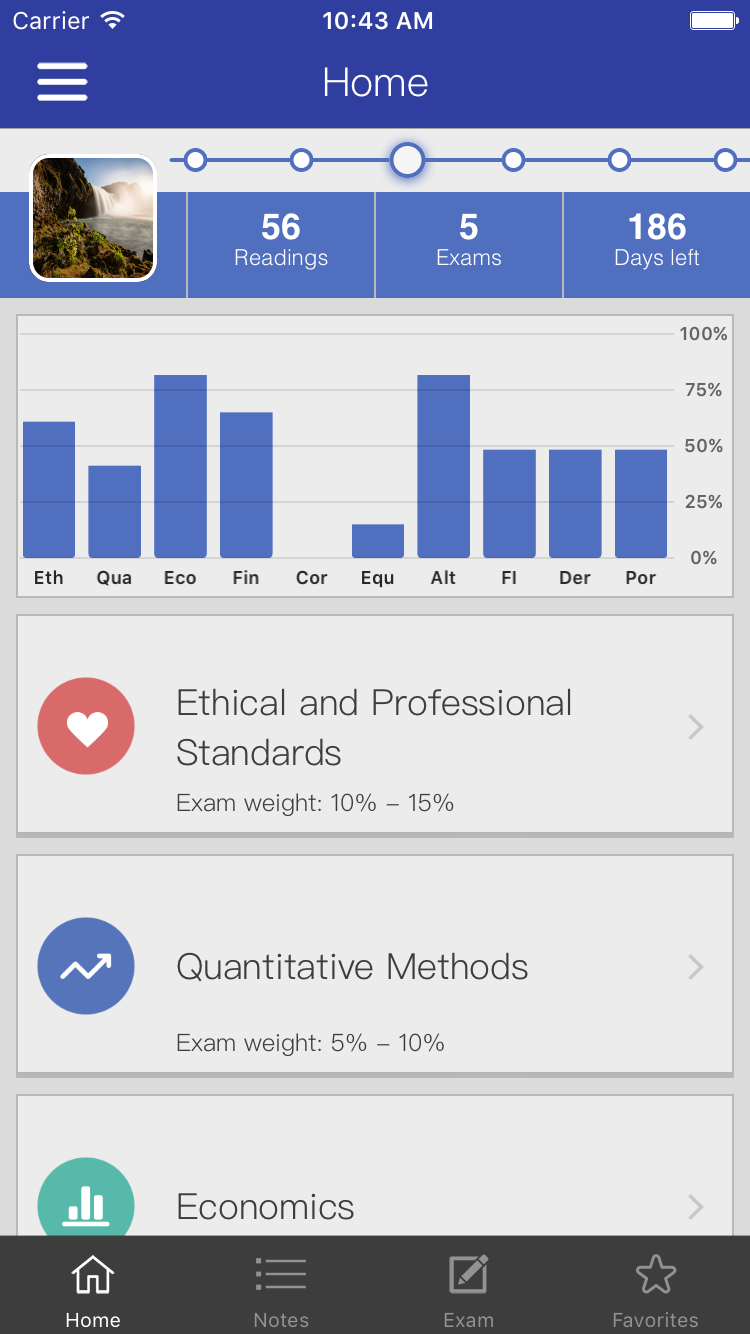Open Ethical and Professional Standards topic
Screen dimensions: 750x1334
[375, 726]
